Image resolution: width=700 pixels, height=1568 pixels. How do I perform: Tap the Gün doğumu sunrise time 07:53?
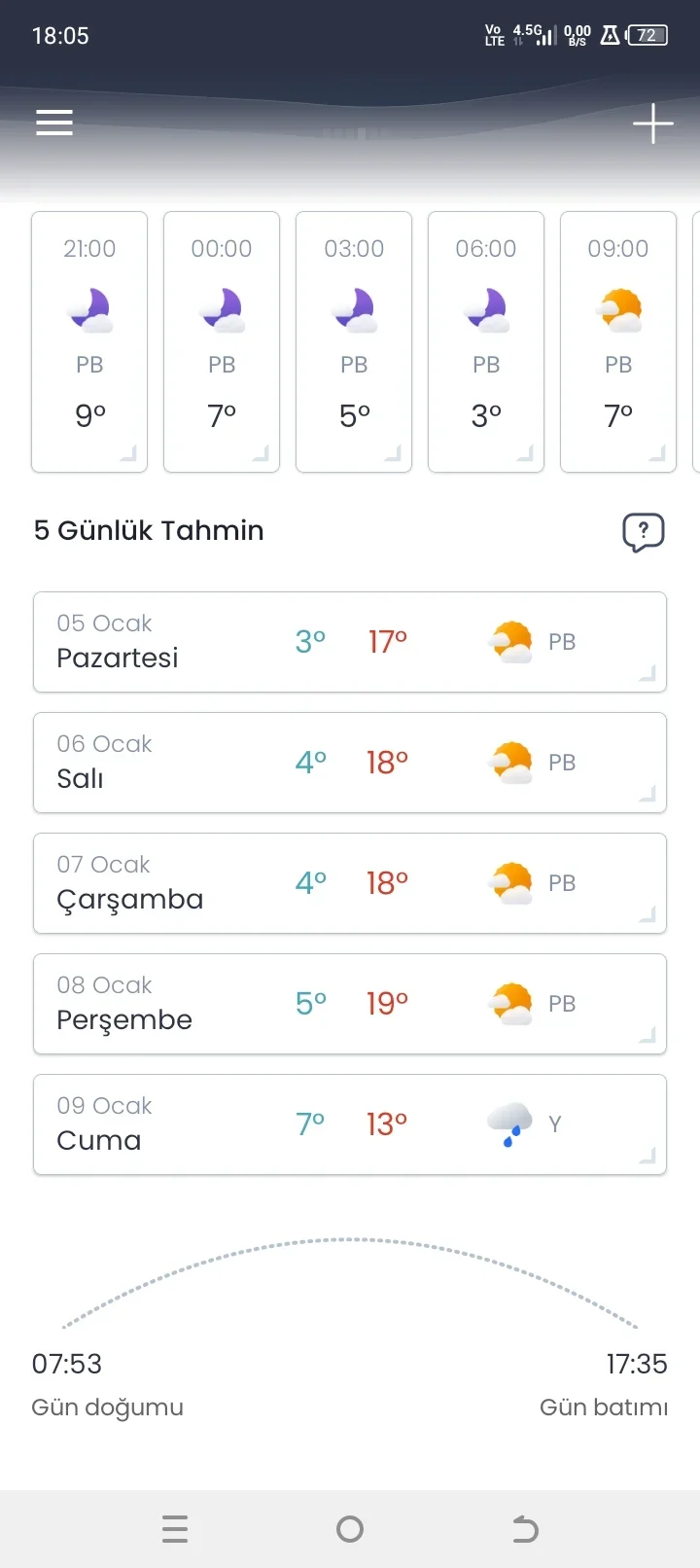point(66,1364)
